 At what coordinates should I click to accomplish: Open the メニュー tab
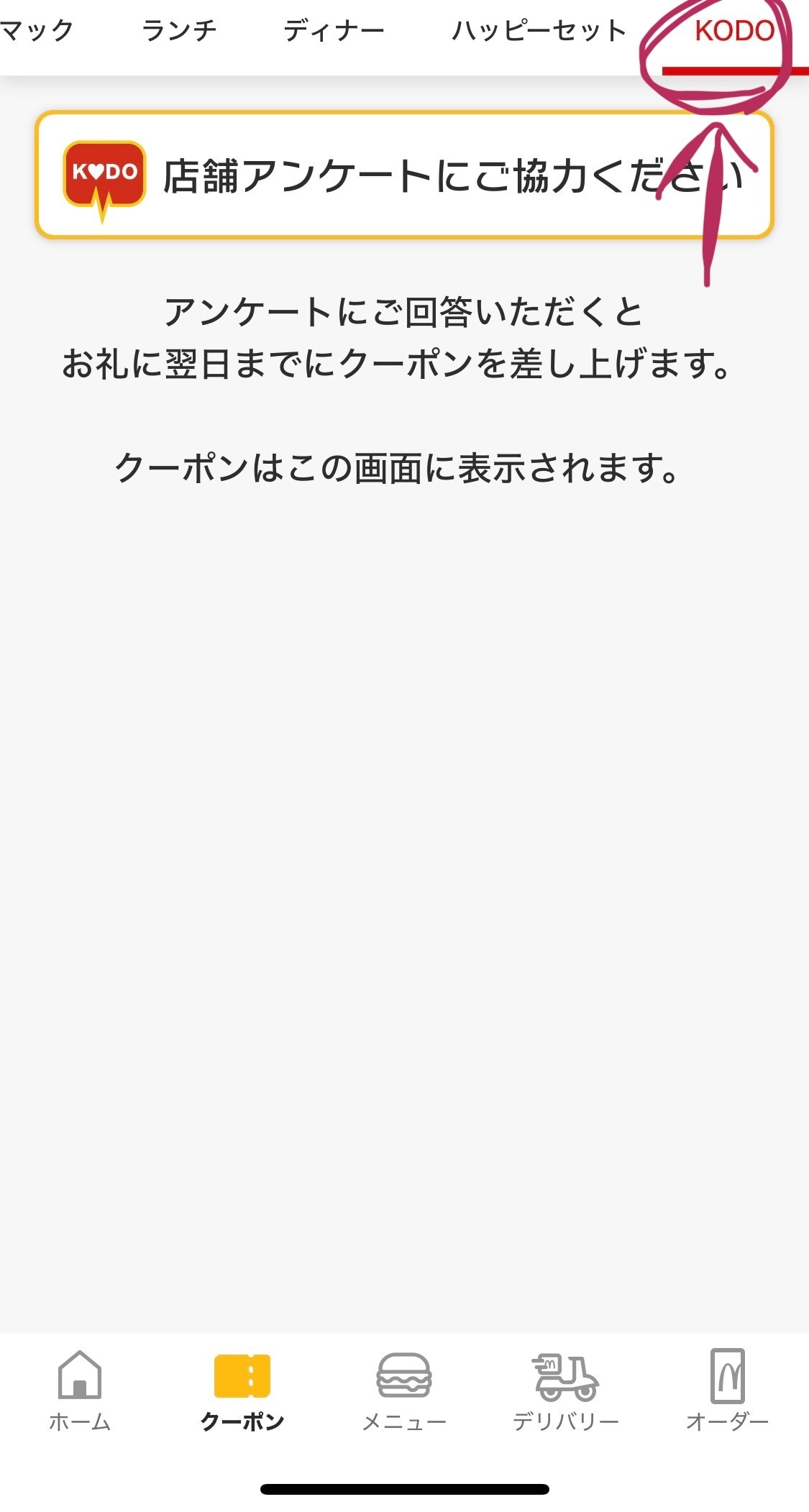click(404, 1390)
